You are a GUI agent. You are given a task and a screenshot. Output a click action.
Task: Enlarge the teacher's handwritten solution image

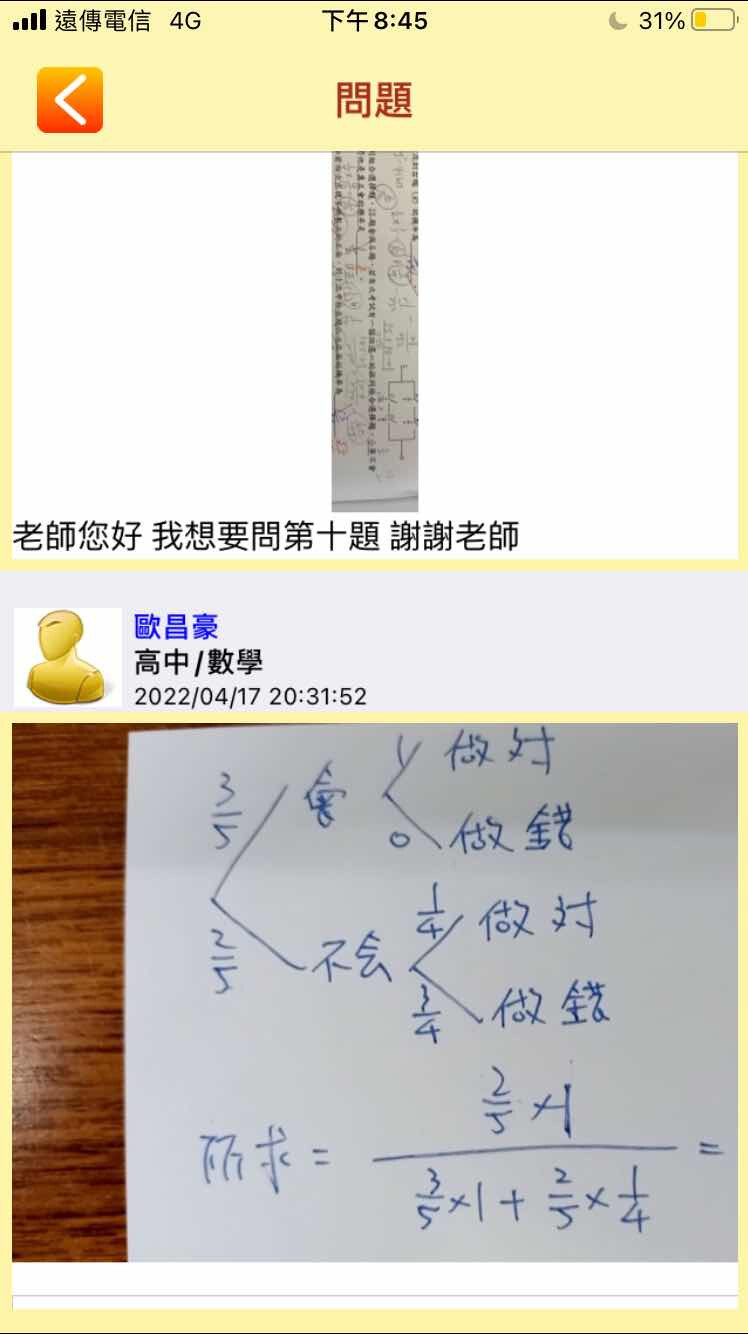[375, 990]
